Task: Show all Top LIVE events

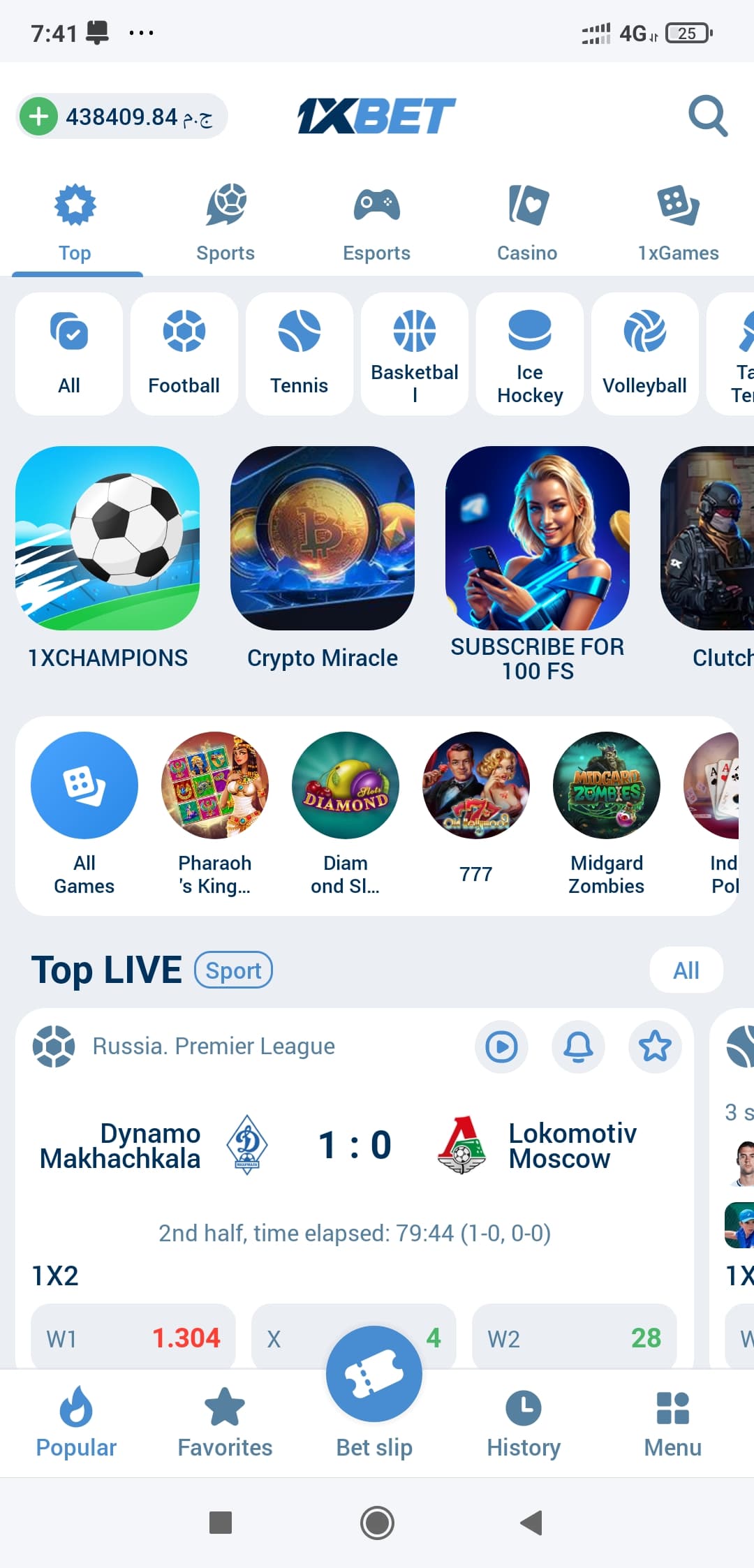Action: tap(686, 970)
